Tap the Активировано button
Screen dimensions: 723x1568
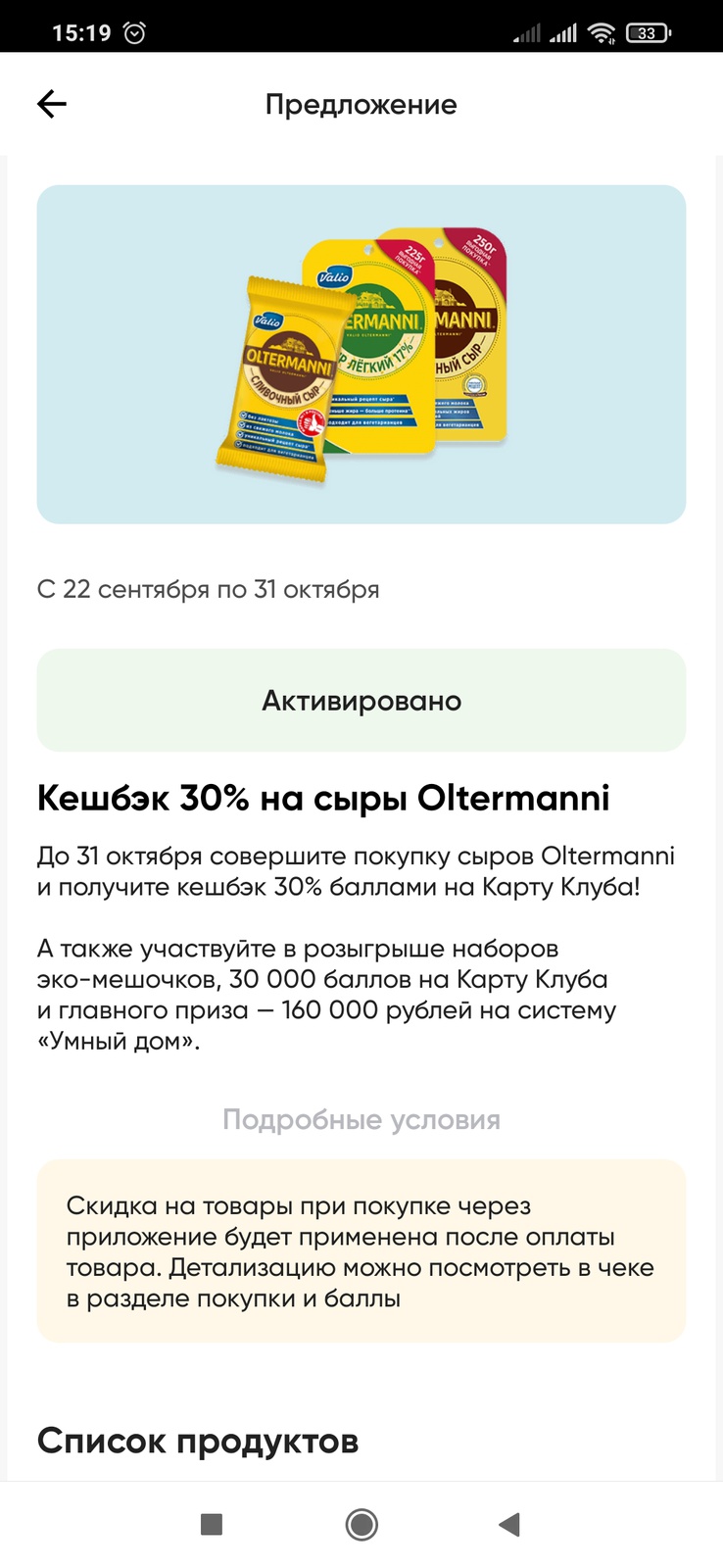pos(361,701)
